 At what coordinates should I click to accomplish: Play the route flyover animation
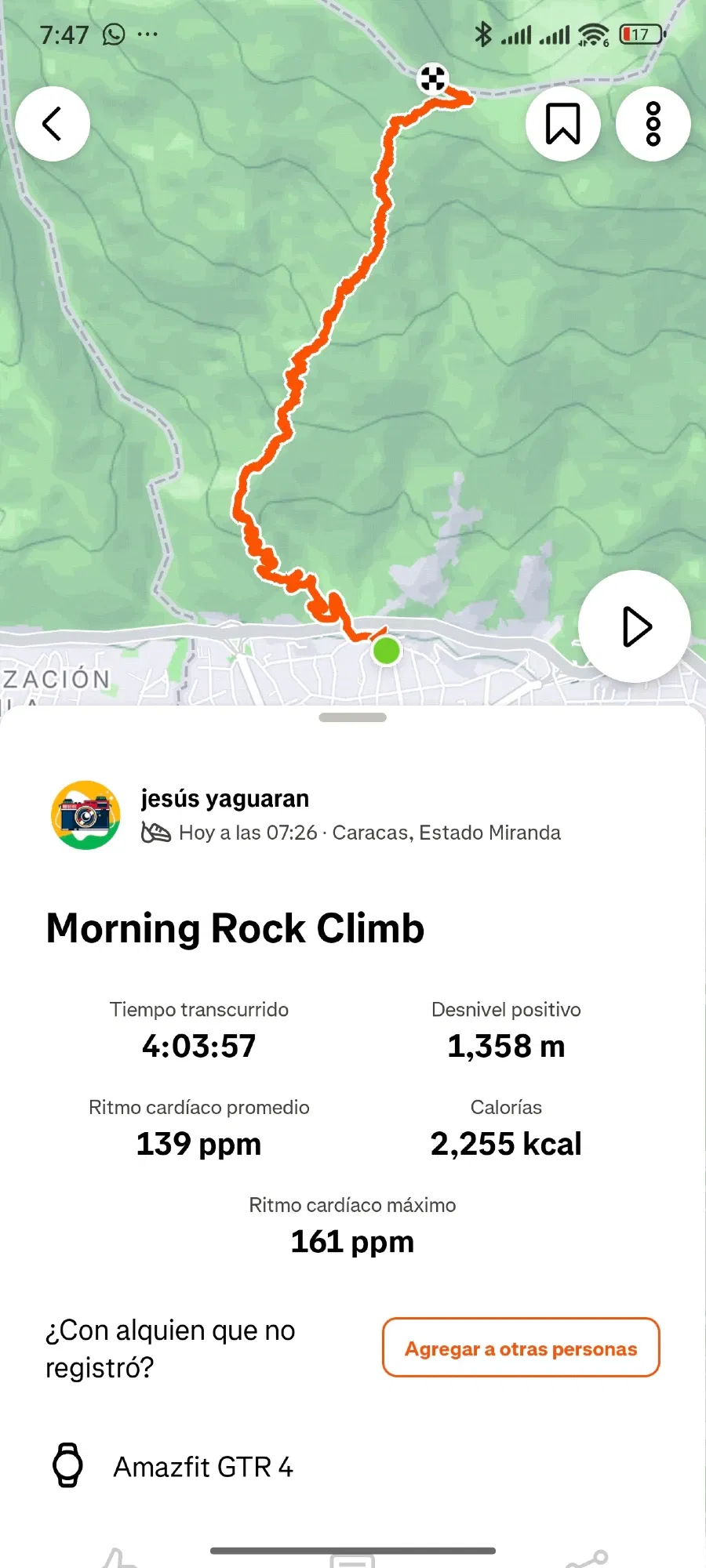pos(634,626)
